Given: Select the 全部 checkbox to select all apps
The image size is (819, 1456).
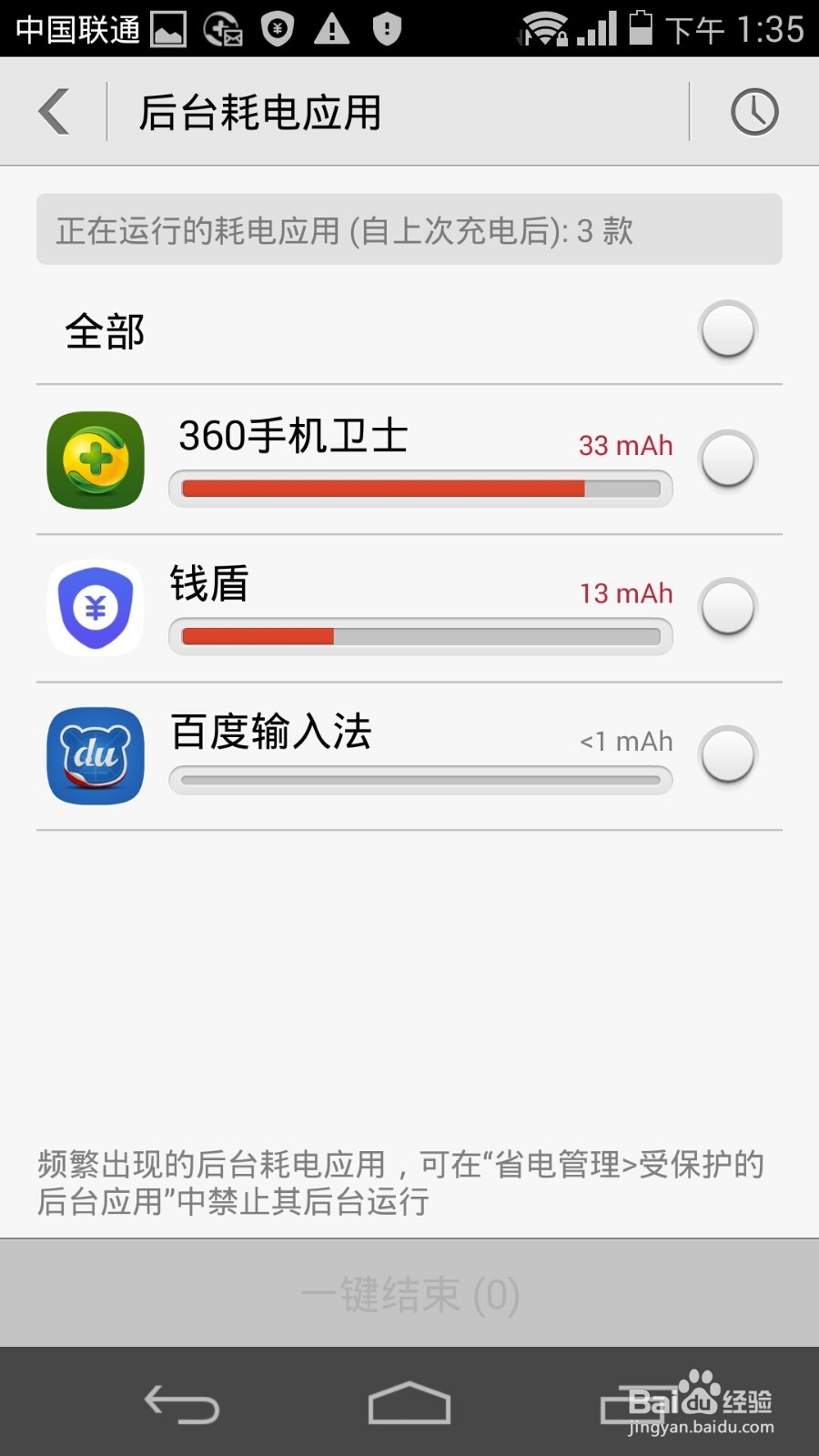Looking at the screenshot, I should 725,330.
